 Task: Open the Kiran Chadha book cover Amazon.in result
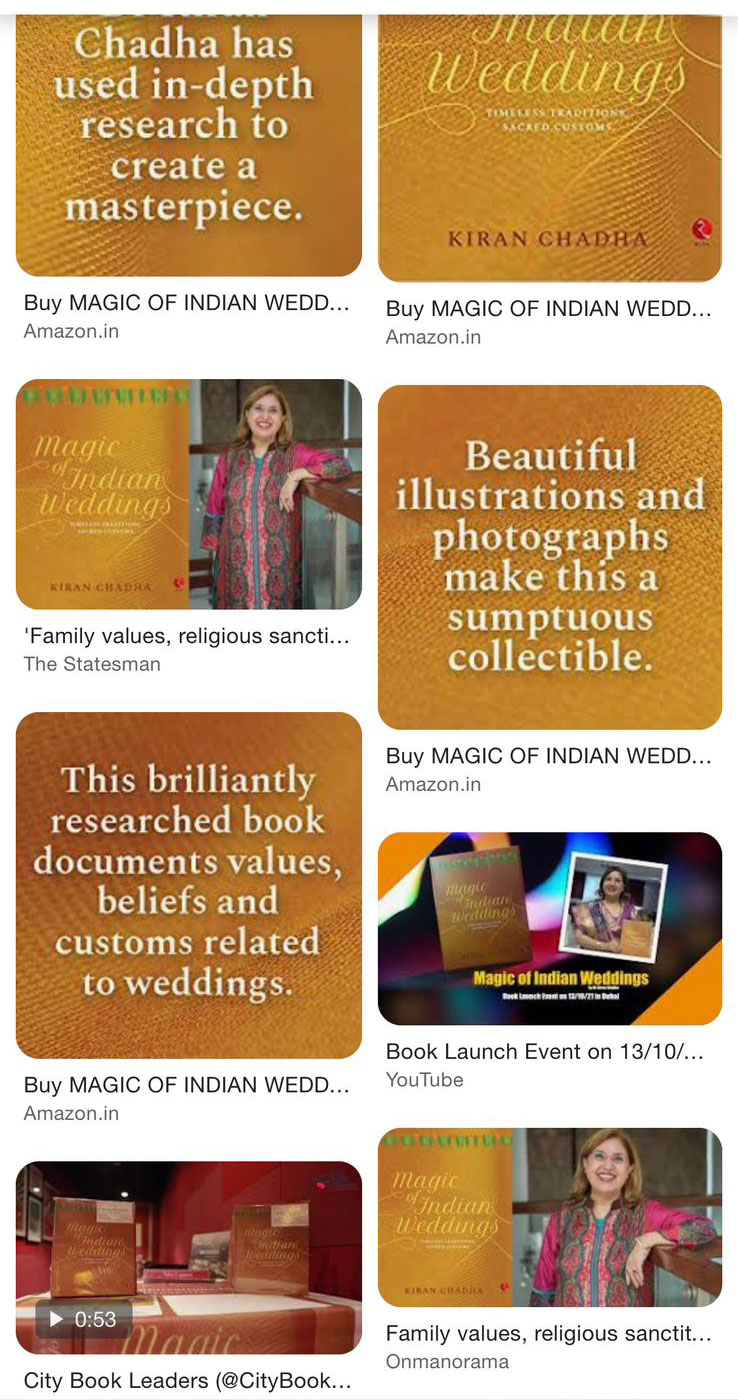pyautogui.click(x=549, y=150)
